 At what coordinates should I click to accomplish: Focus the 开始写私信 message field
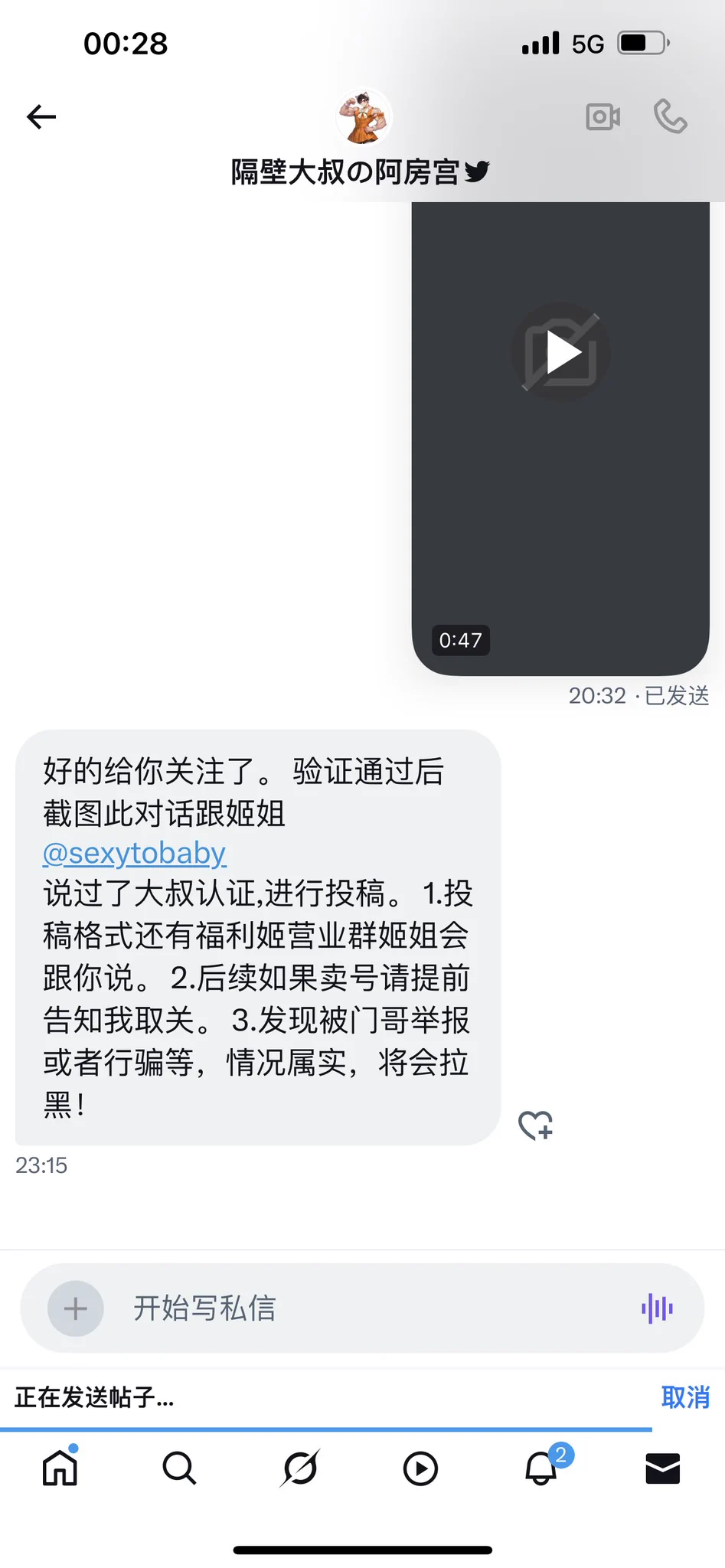tap(367, 1308)
